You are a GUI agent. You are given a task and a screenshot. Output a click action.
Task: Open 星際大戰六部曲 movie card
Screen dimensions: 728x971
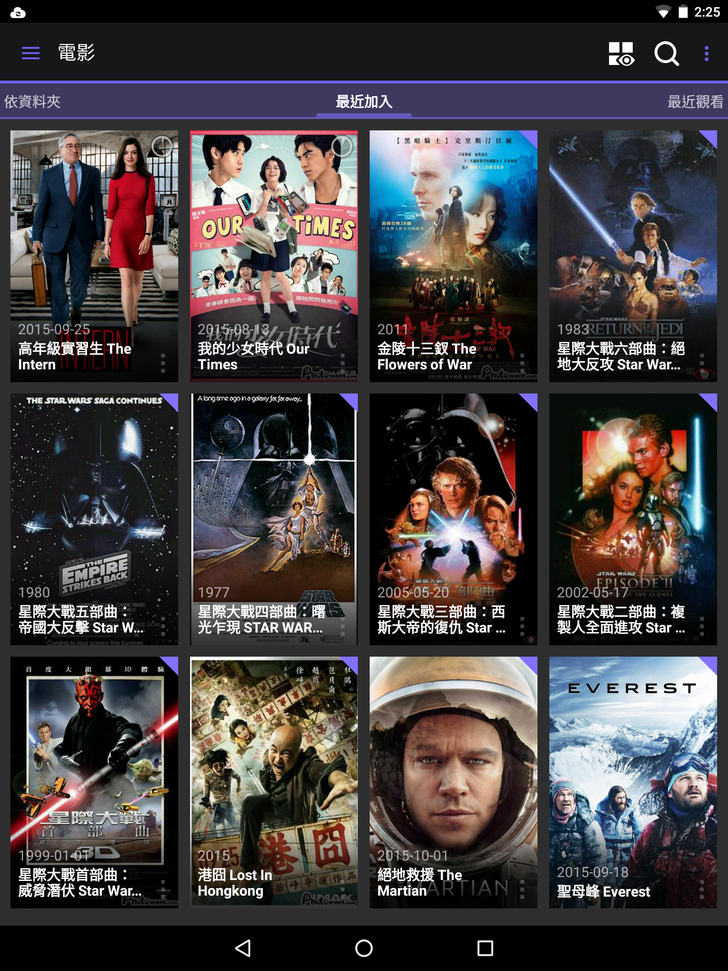pos(633,255)
